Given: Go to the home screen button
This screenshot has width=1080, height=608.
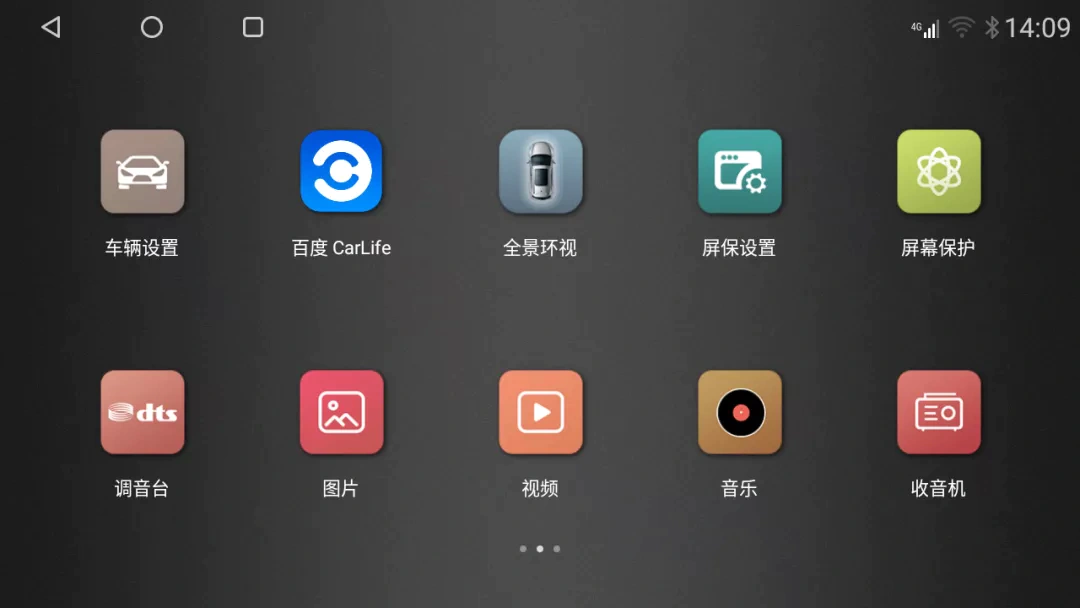Looking at the screenshot, I should tap(152, 27).
